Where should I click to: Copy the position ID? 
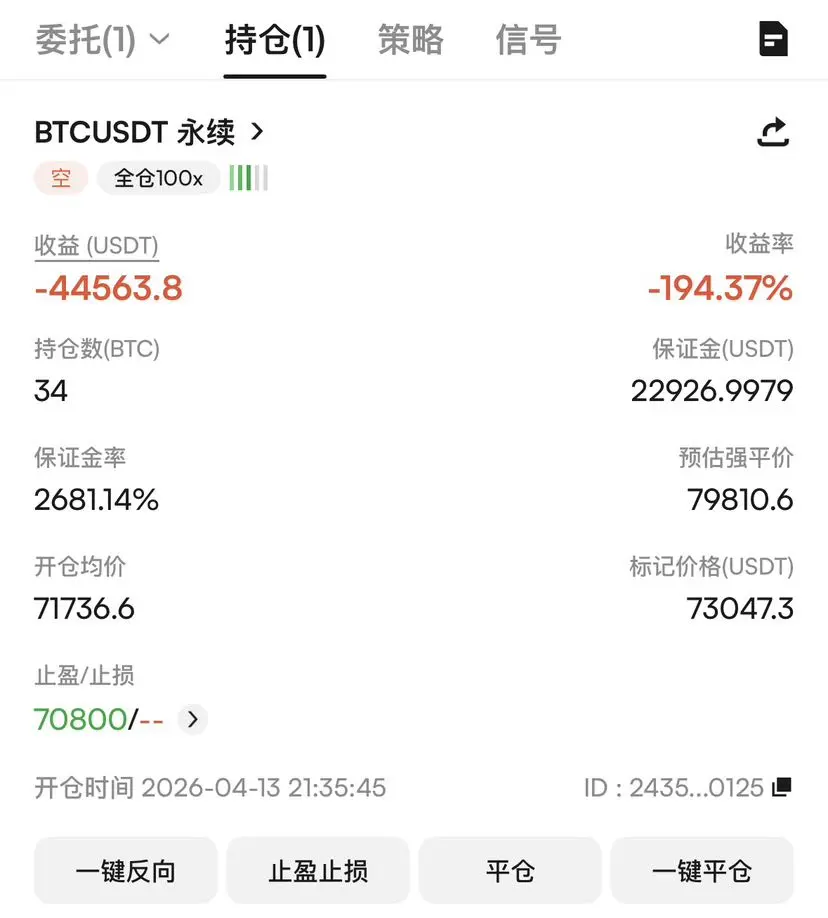point(782,787)
